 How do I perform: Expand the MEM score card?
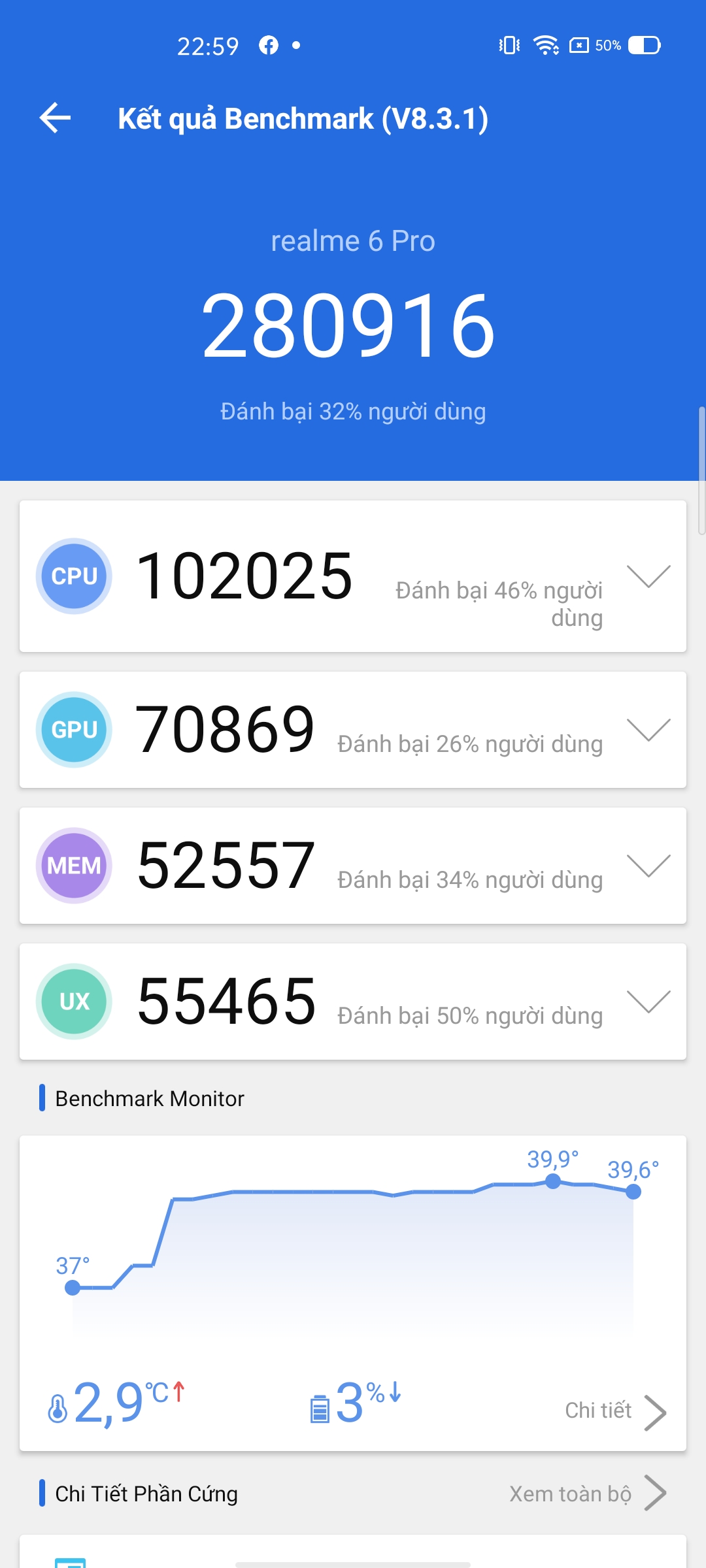pyautogui.click(x=648, y=866)
